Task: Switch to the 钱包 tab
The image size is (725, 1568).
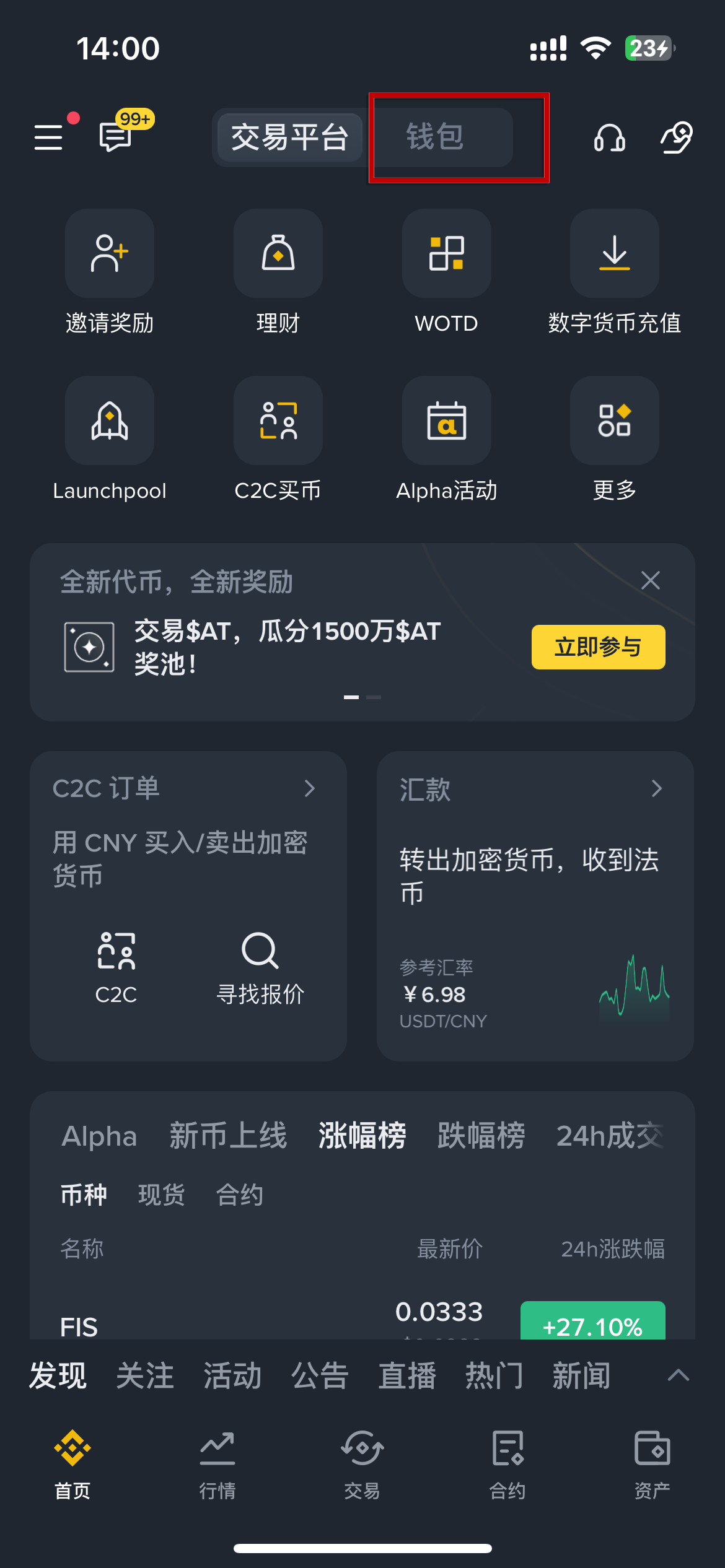Action: [x=435, y=137]
